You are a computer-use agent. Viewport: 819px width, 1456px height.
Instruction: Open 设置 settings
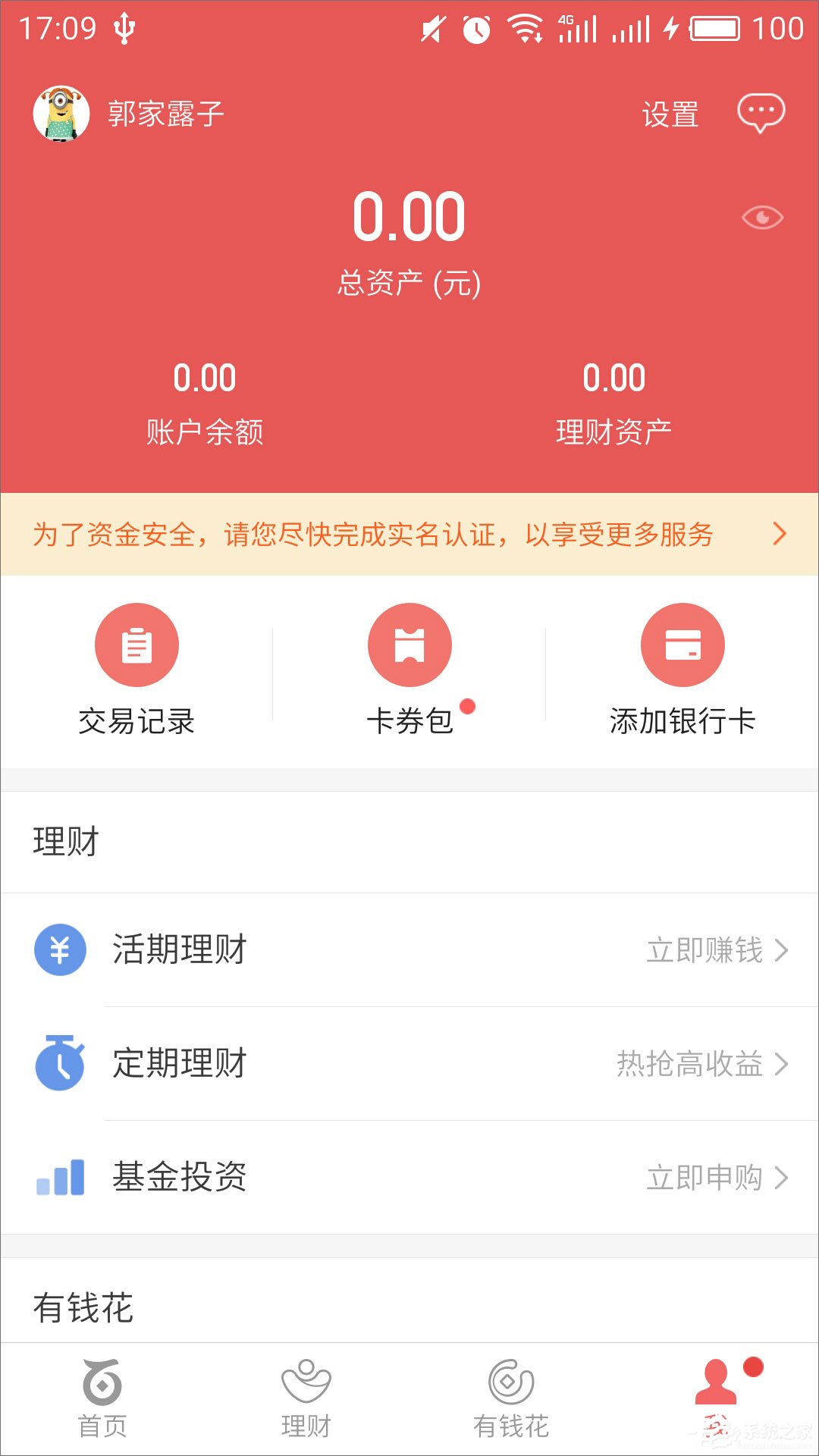(x=670, y=115)
